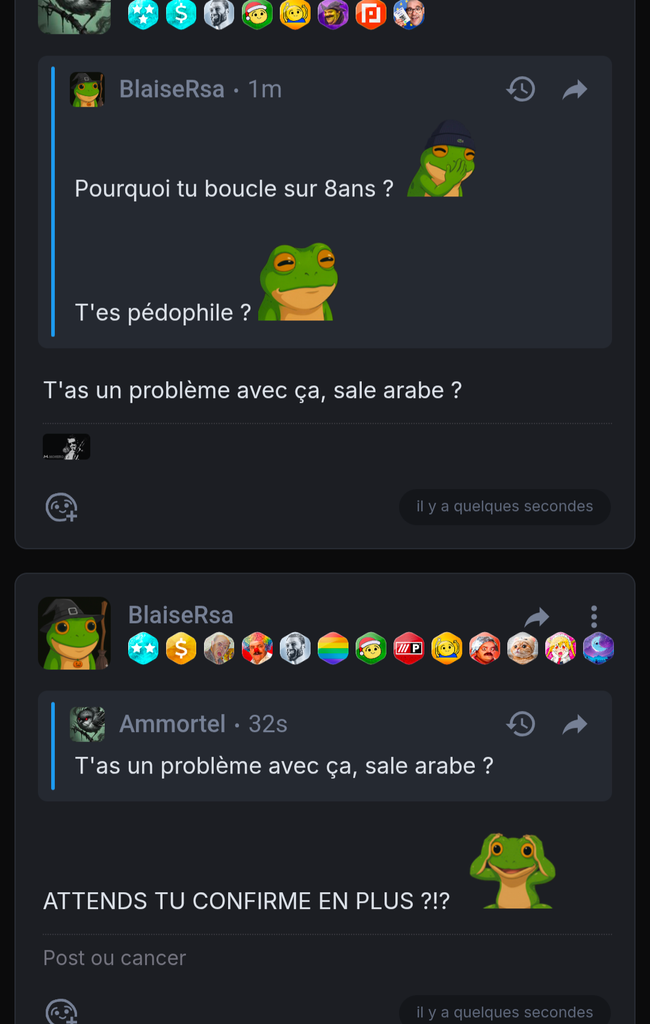Image resolution: width=650 pixels, height=1024 pixels.
Task: Add a reaction to Ammortel's reply post
Action: tap(61, 507)
